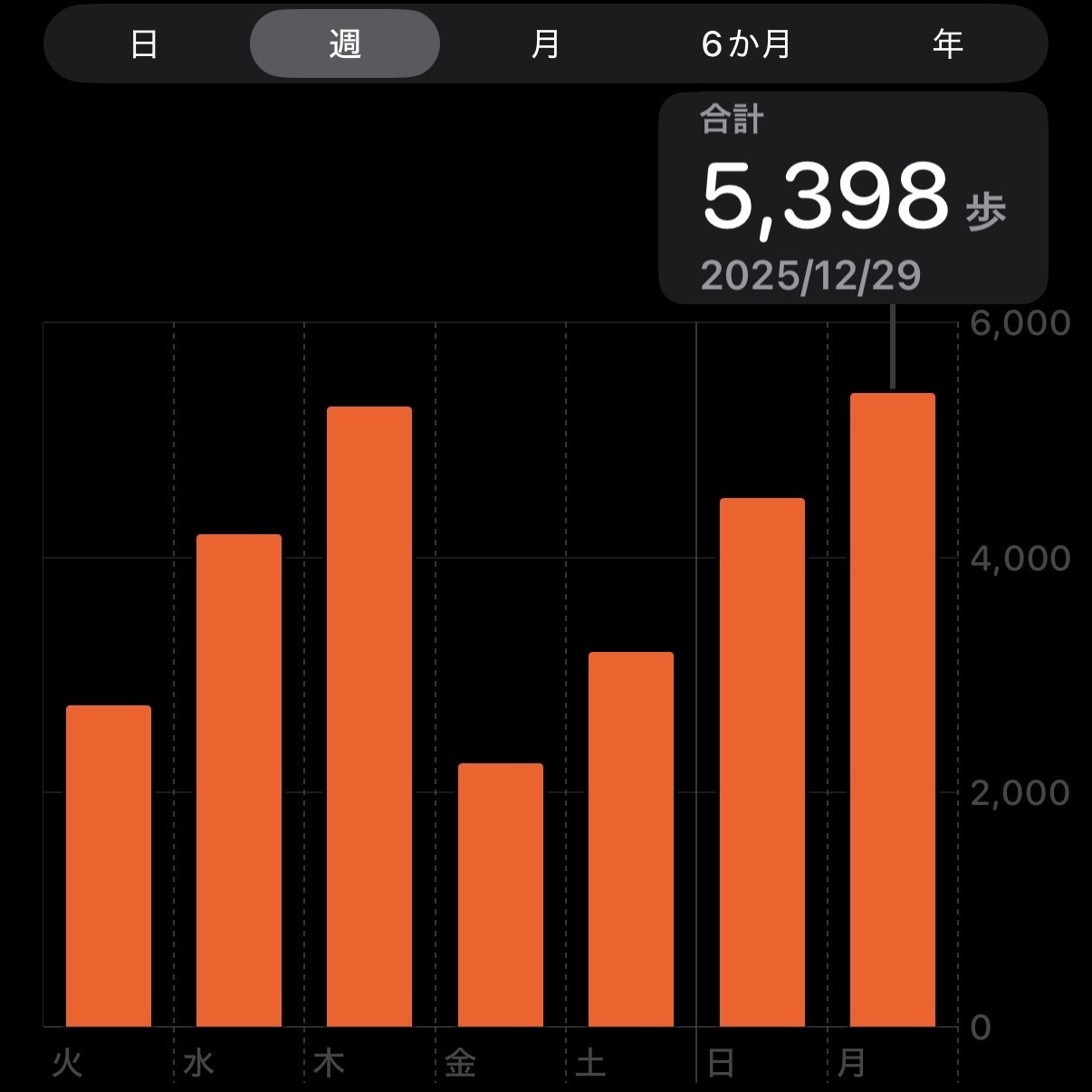Viewport: 1092px width, 1092px height.
Task: Select the 金 (Friday) step bar
Action: point(501,894)
